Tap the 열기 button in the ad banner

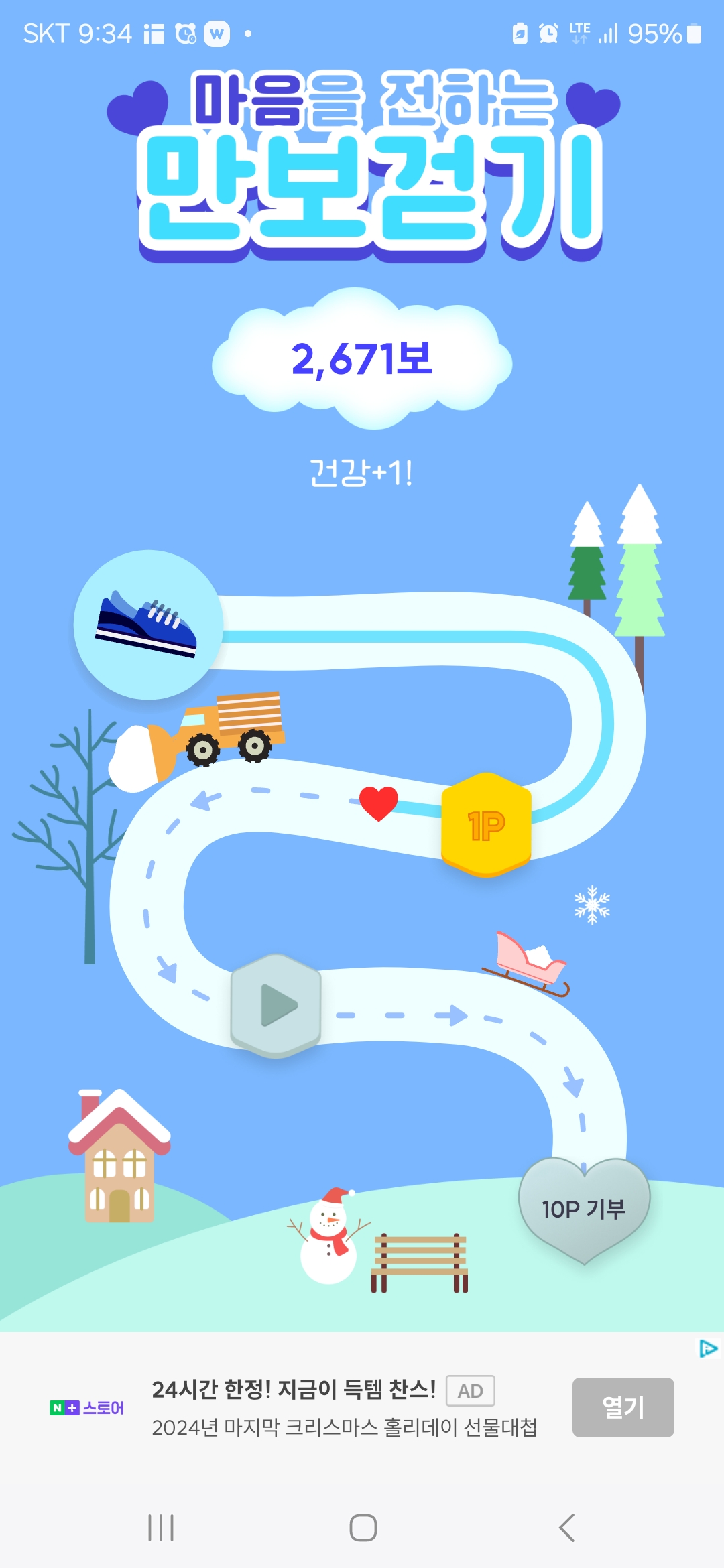click(x=623, y=1407)
